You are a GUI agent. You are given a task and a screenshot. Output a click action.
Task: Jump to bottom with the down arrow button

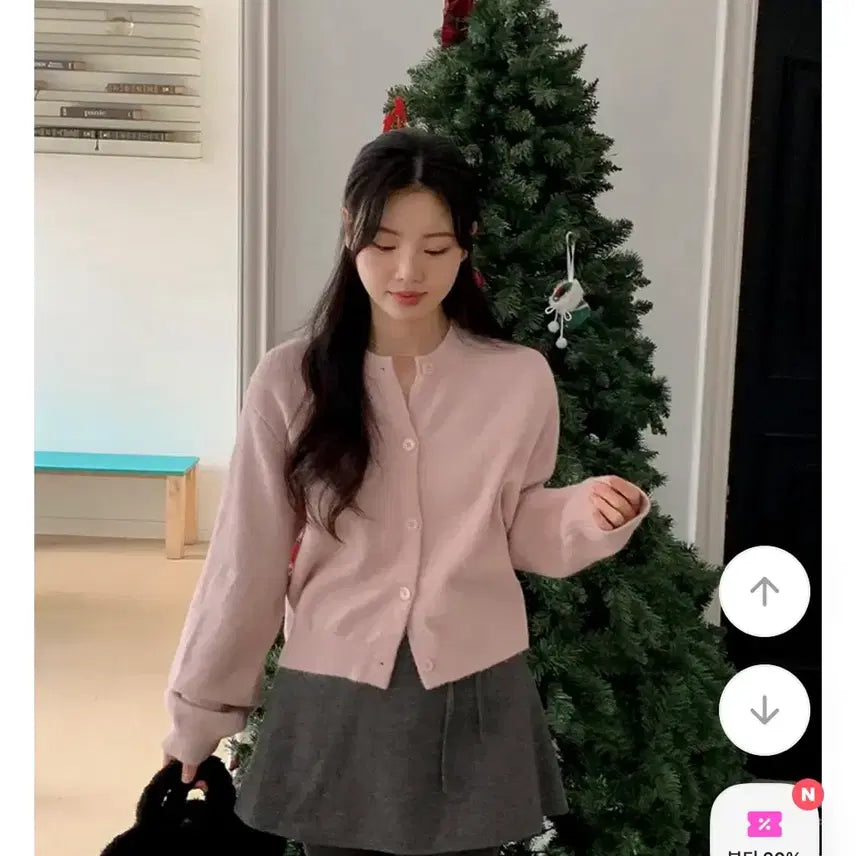[x=764, y=710]
